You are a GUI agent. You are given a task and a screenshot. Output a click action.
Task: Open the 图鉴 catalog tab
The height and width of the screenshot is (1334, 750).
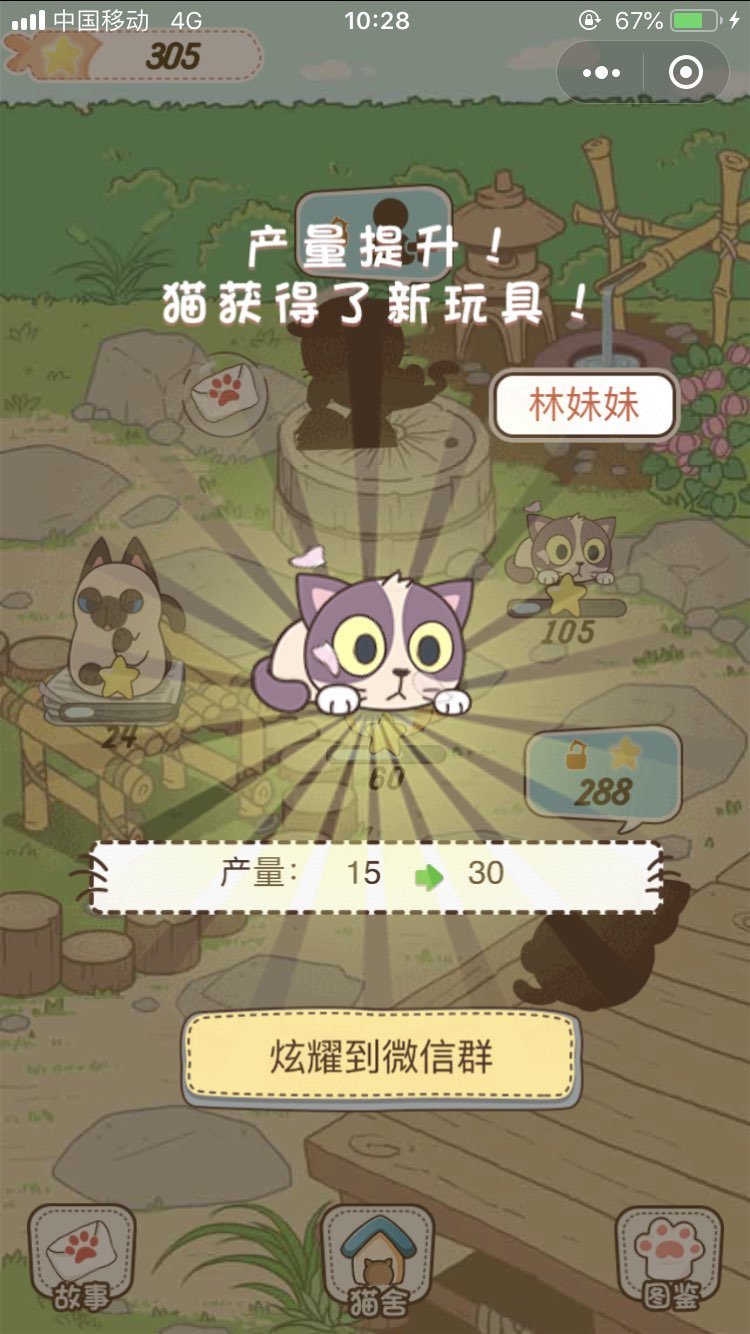(x=668, y=1258)
